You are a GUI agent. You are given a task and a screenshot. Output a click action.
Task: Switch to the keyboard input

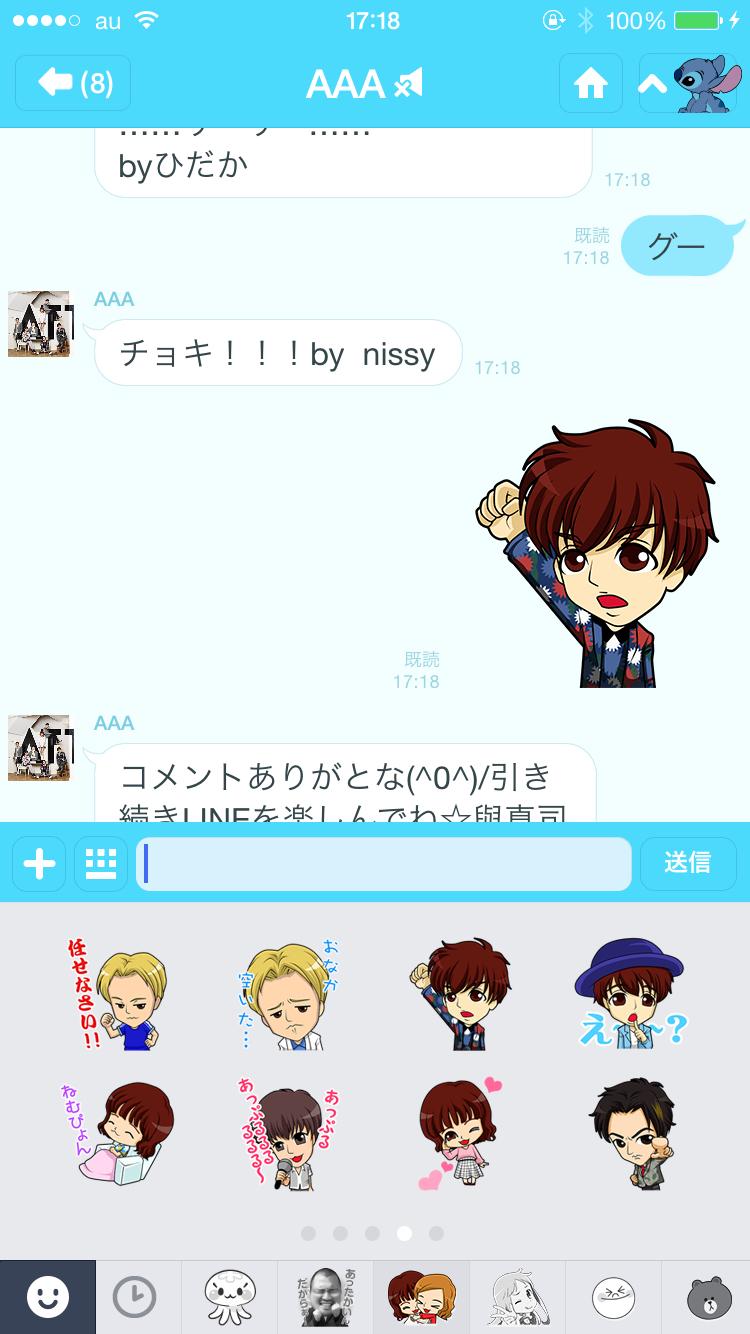101,863
